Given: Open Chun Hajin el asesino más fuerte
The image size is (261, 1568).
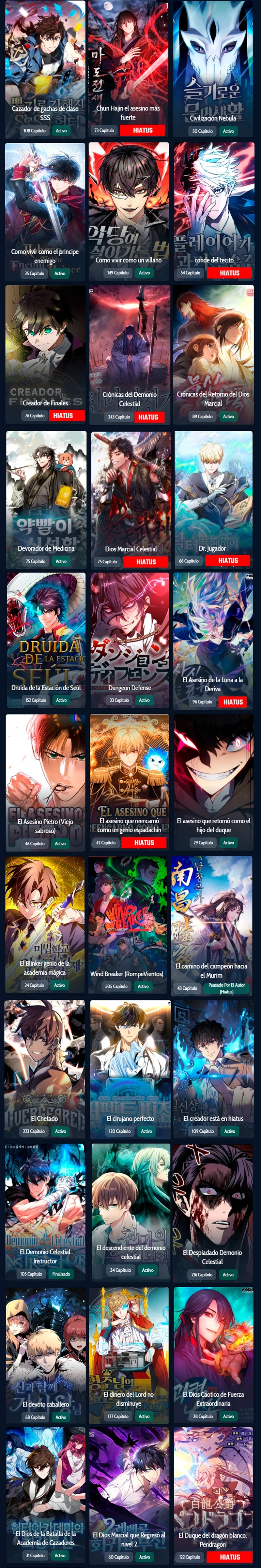Looking at the screenshot, I should (128, 69).
